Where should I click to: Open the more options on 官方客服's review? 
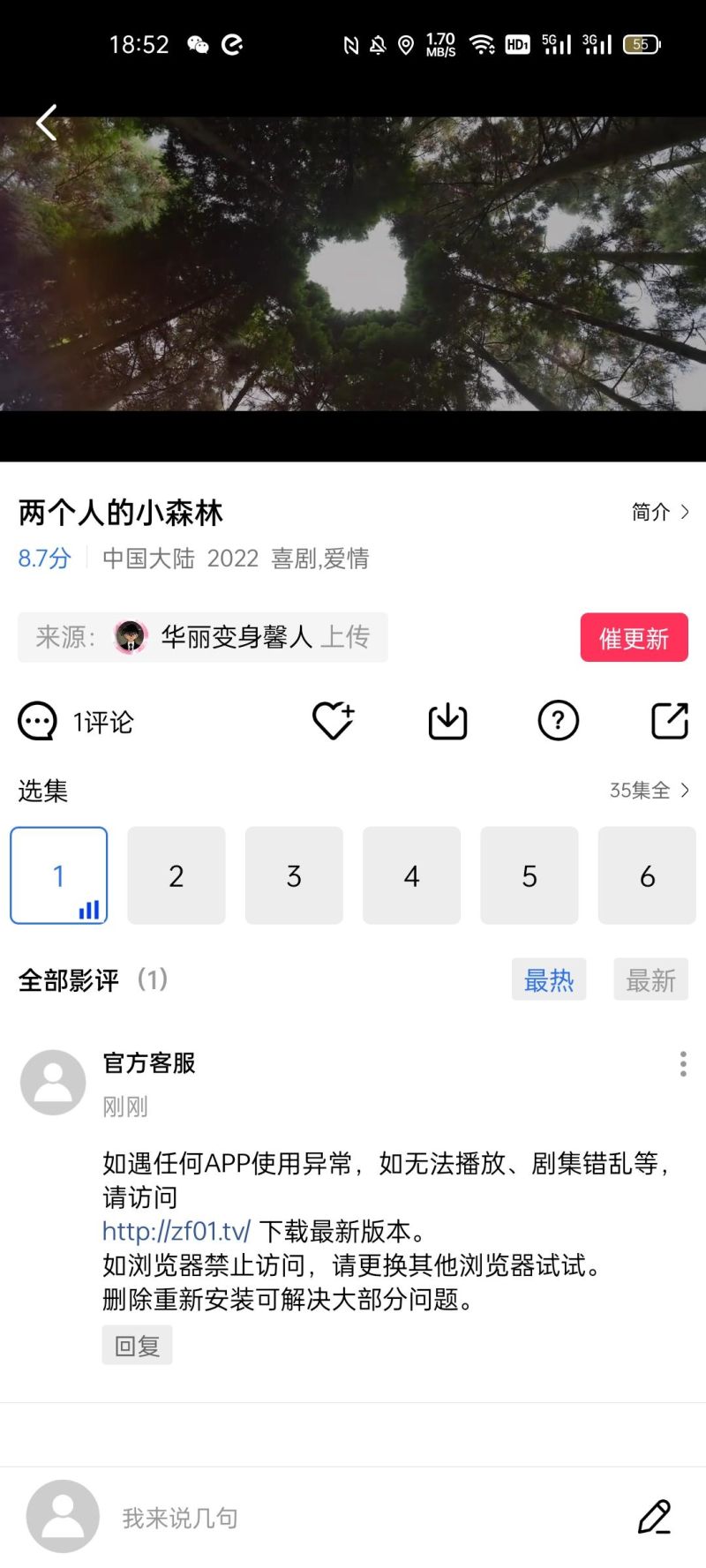tap(683, 1063)
